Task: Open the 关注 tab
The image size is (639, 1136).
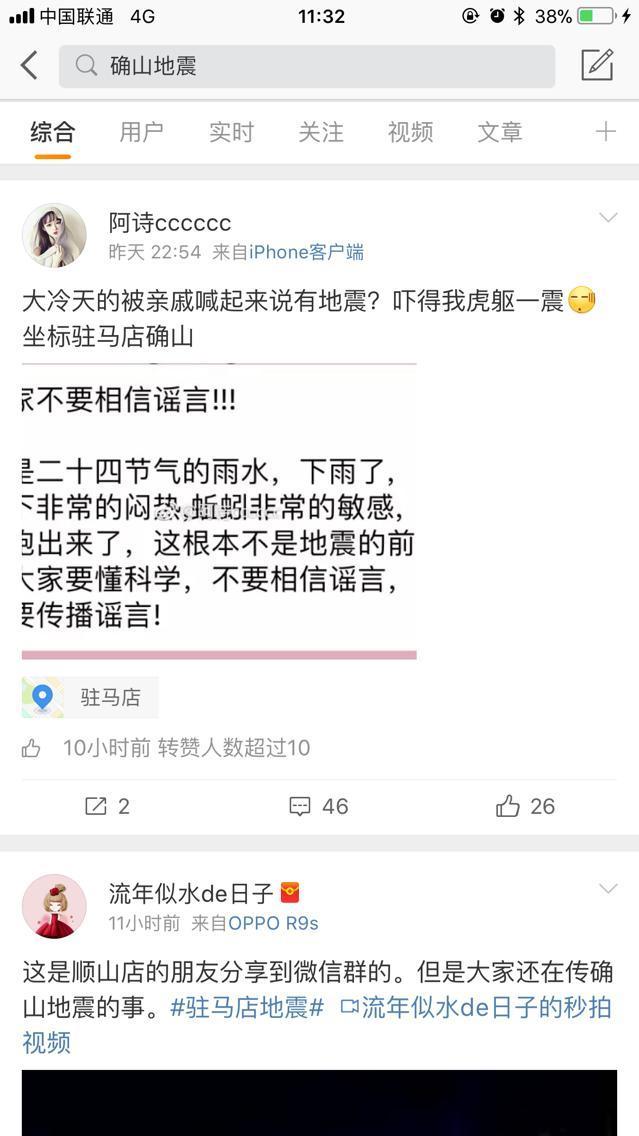Action: [321, 132]
